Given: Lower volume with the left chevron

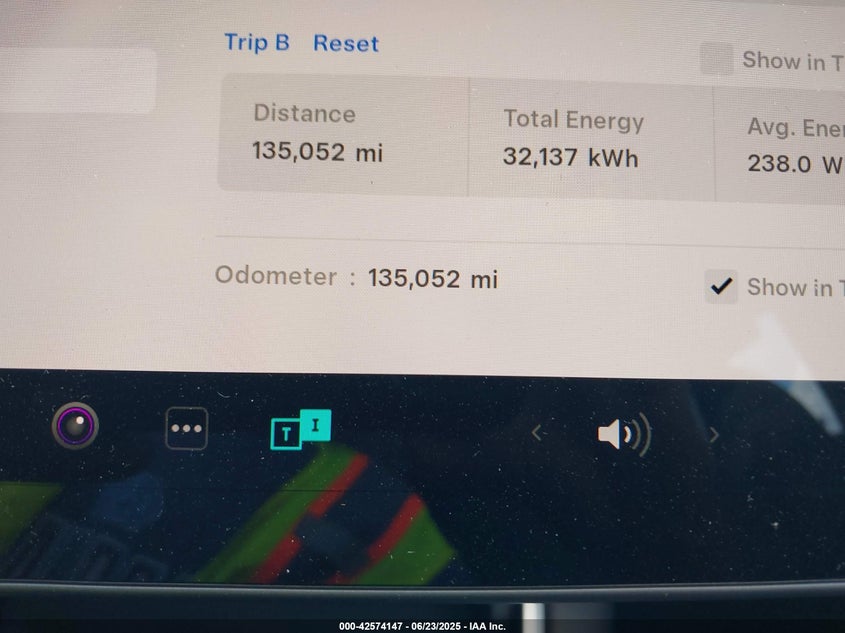Looking at the screenshot, I should 537,433.
